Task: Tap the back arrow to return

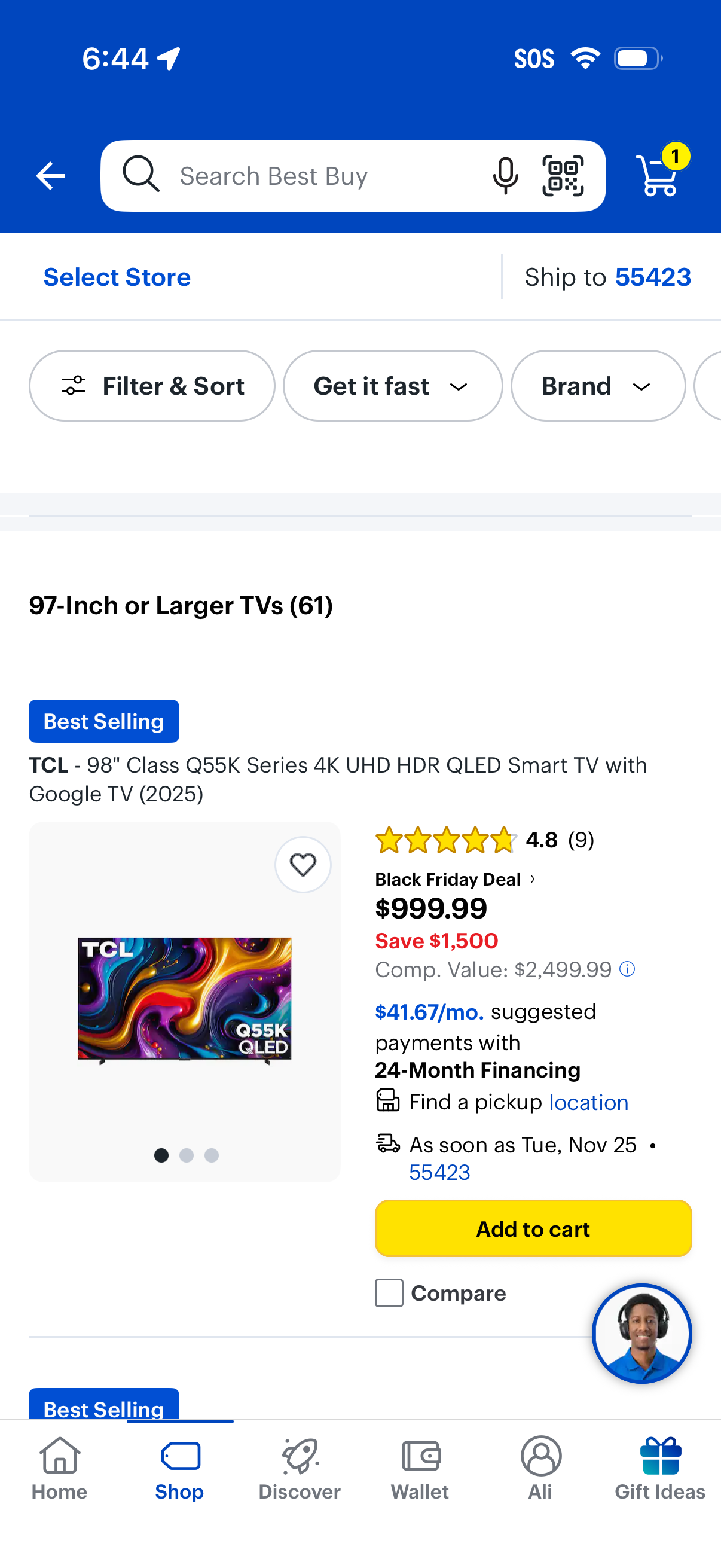Action: click(50, 175)
